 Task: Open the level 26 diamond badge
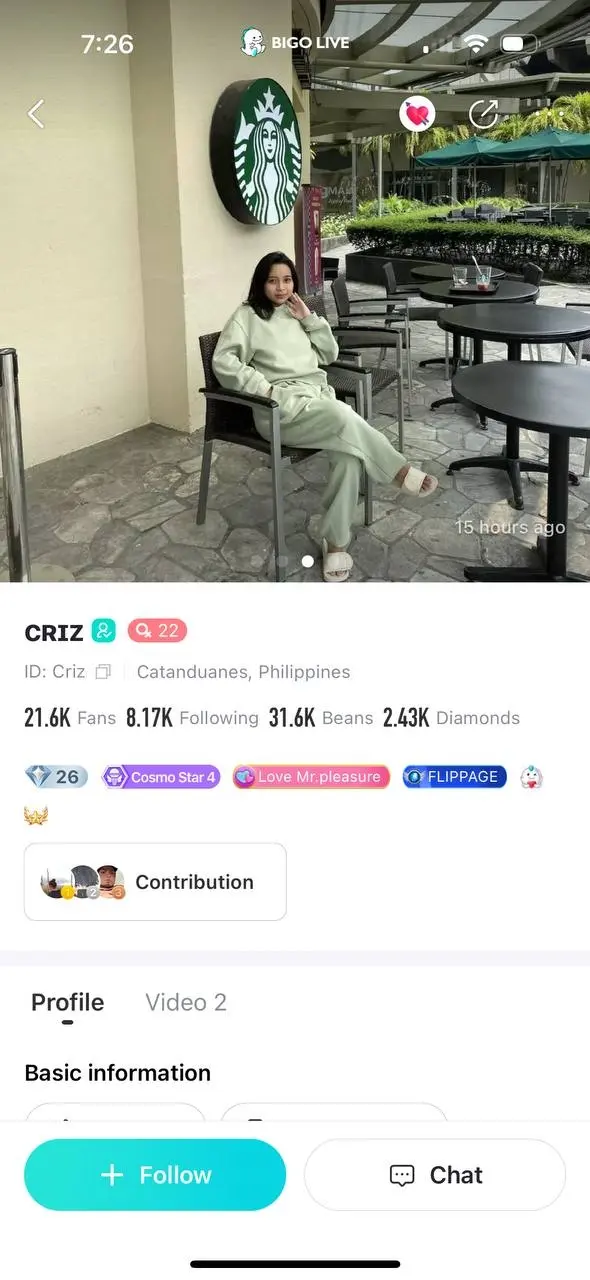click(x=56, y=777)
